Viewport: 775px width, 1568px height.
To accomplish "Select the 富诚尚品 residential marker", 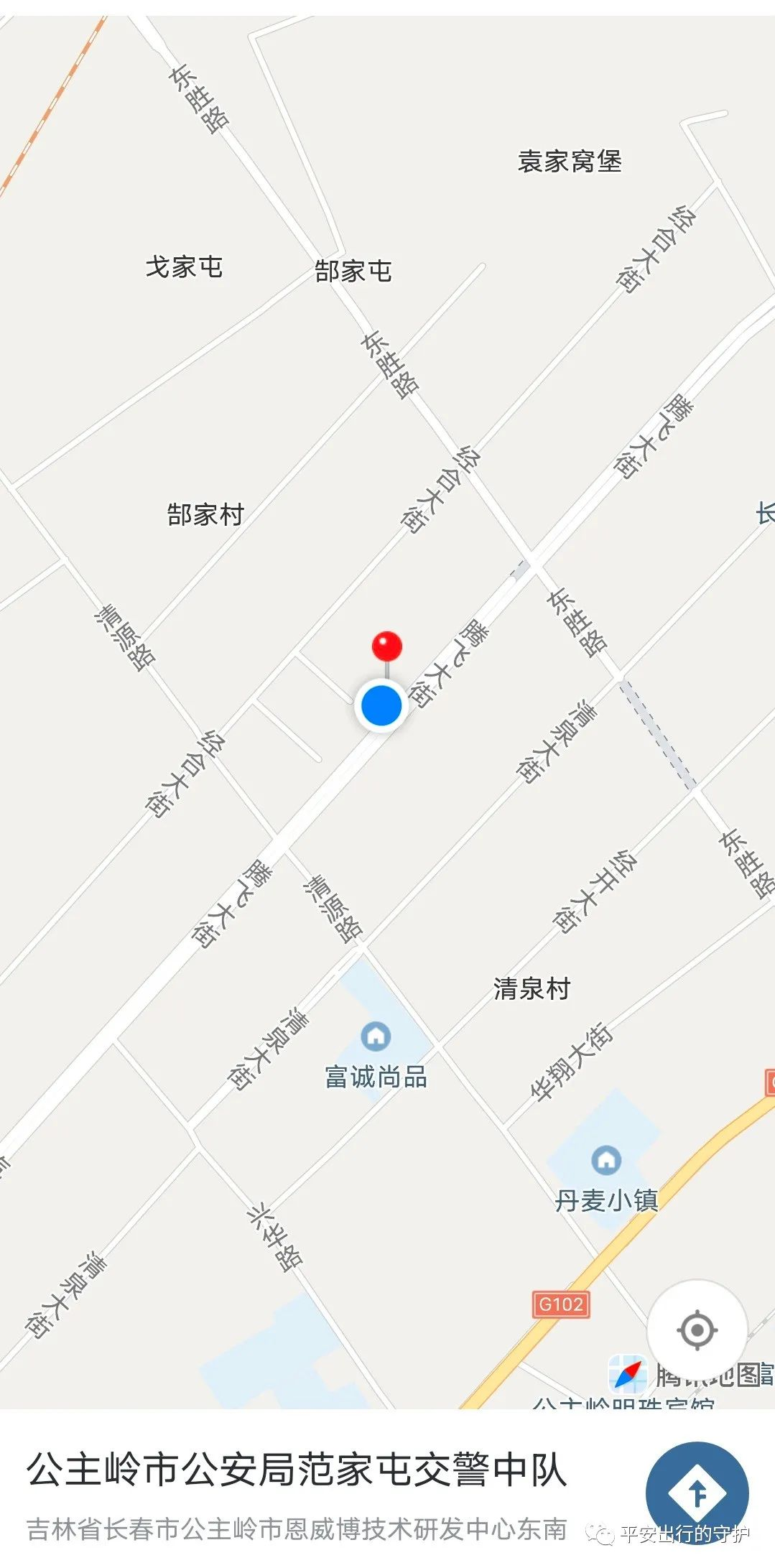I will pos(376,1036).
